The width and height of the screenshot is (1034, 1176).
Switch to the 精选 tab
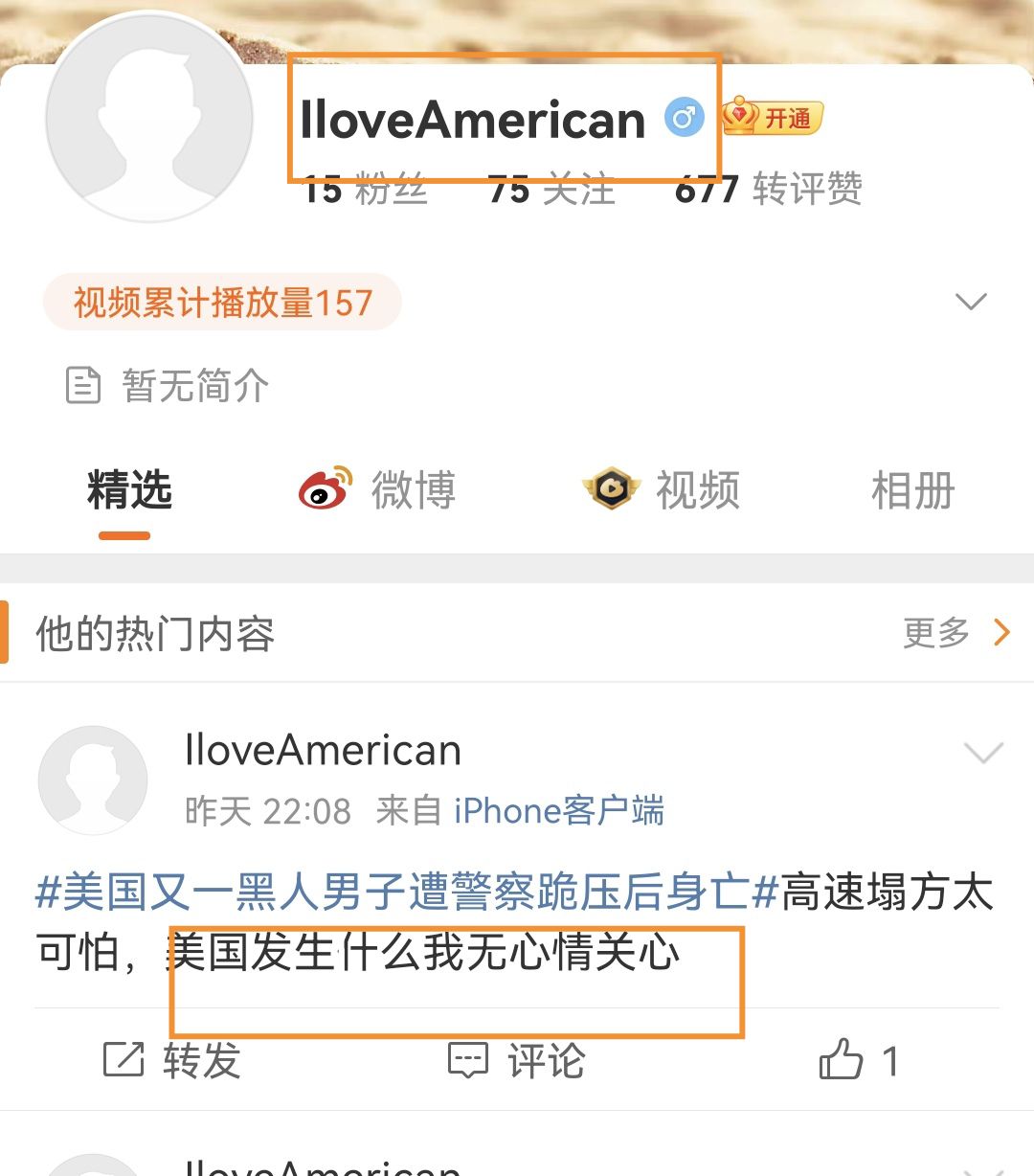(128, 491)
